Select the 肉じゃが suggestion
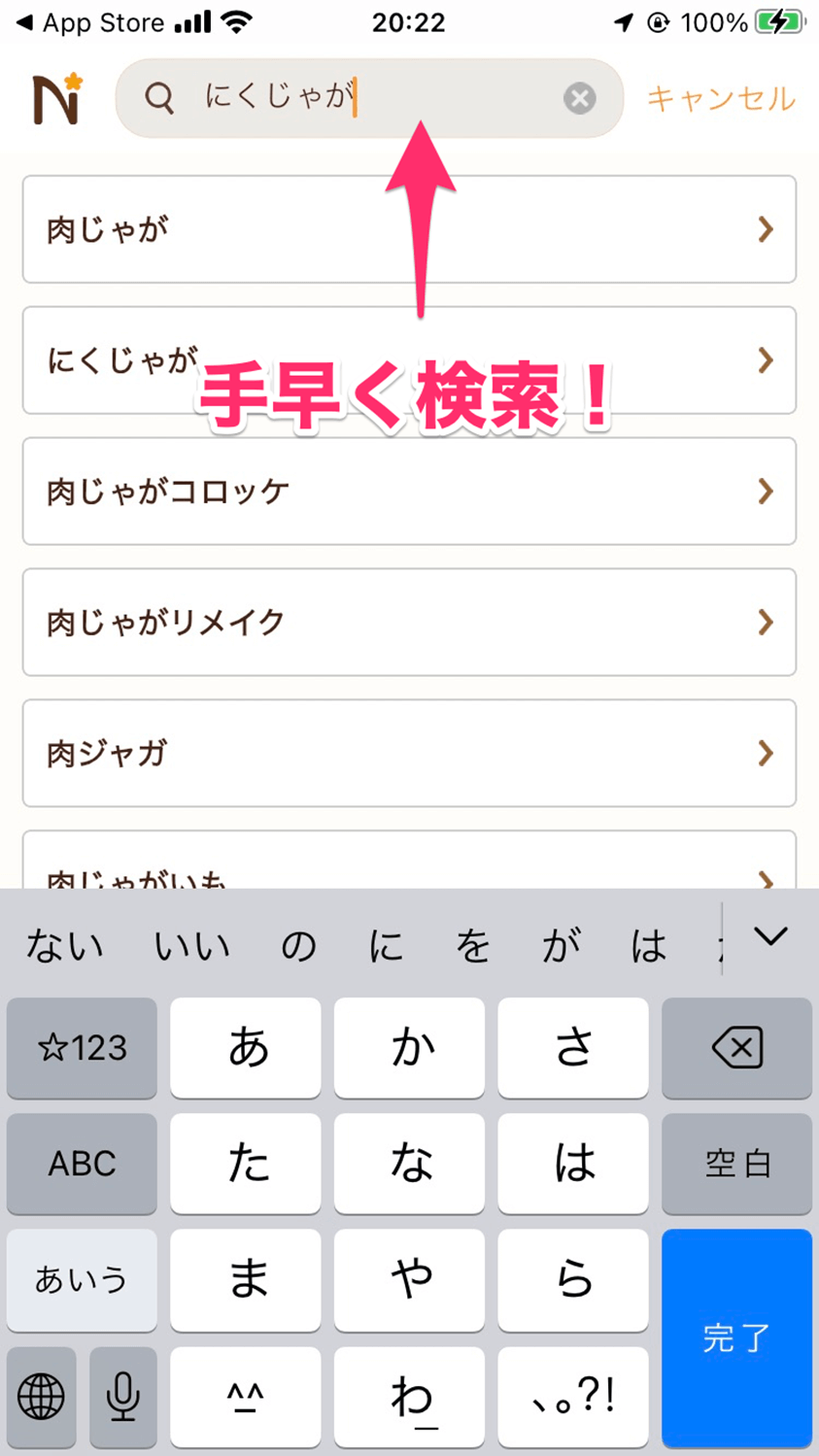This screenshot has height=1456, width=819. pos(409,229)
